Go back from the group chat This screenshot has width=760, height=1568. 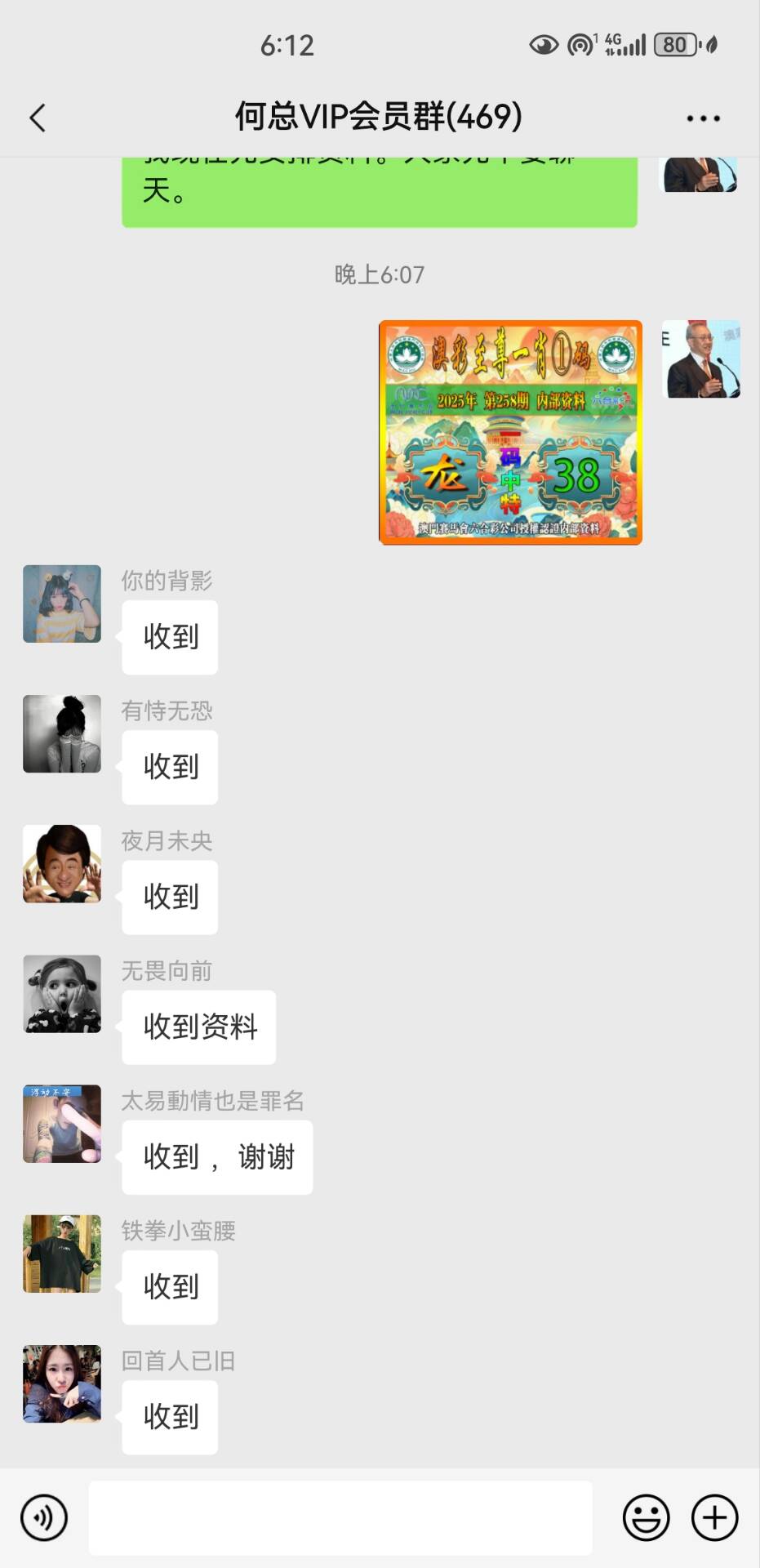38,118
